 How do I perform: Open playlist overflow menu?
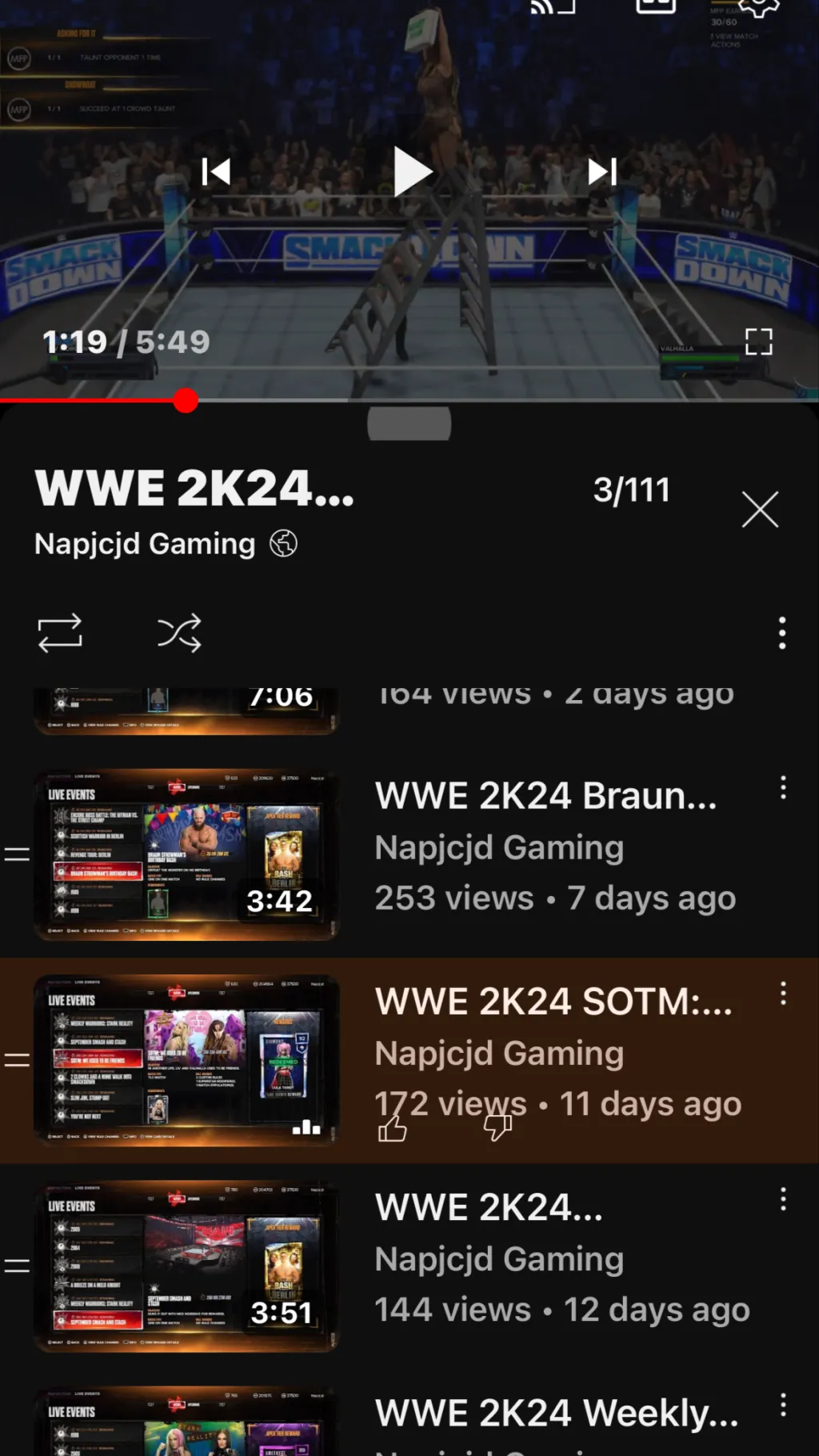click(x=782, y=633)
